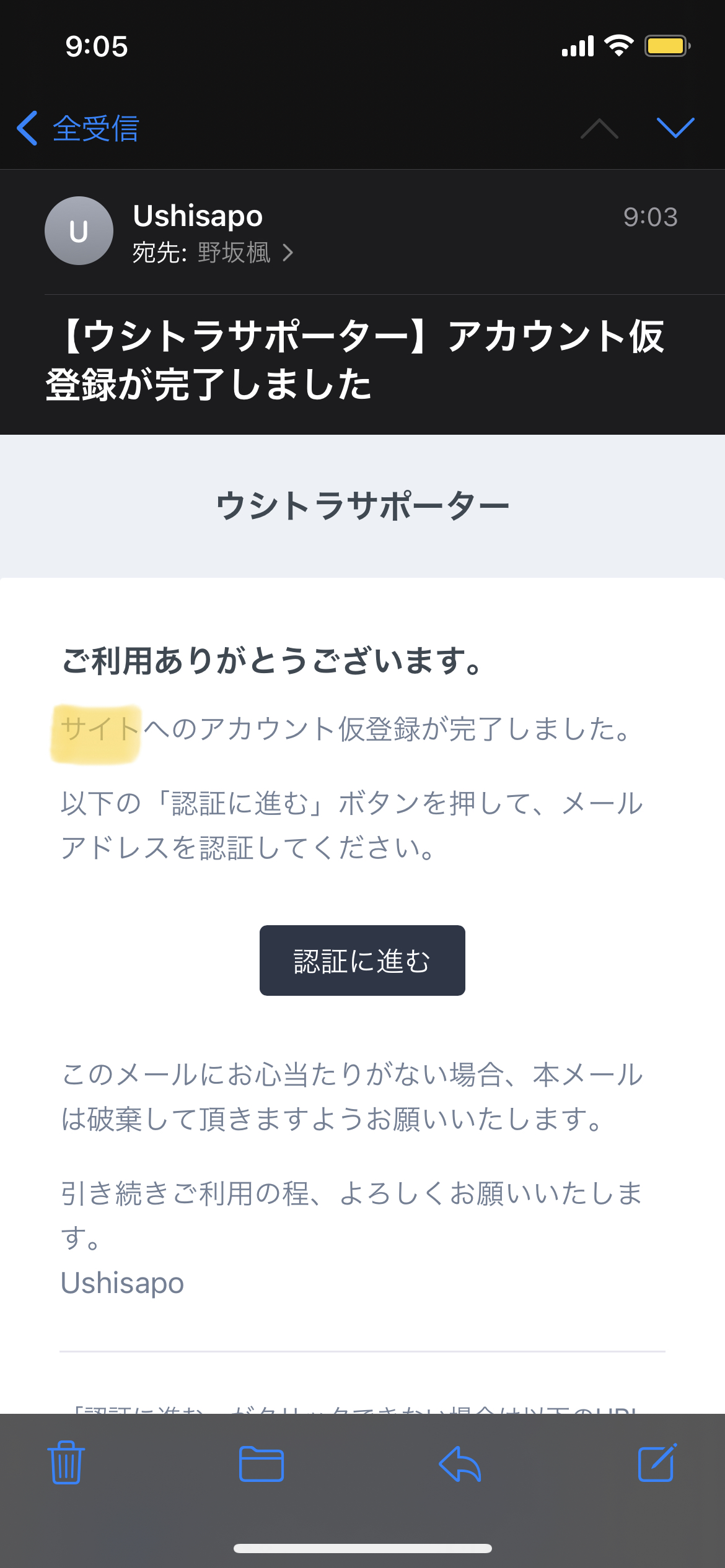Image resolution: width=725 pixels, height=1568 pixels.
Task: Reply to the Ushisapo email
Action: tap(460, 1464)
